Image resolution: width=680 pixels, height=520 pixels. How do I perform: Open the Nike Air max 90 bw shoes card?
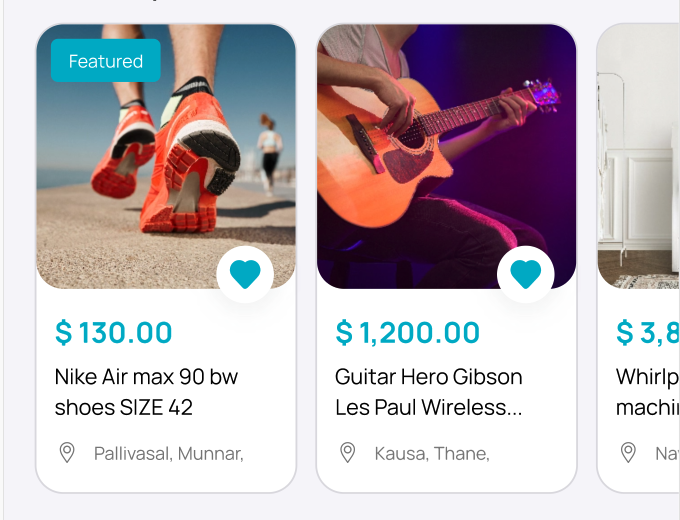coord(146,392)
